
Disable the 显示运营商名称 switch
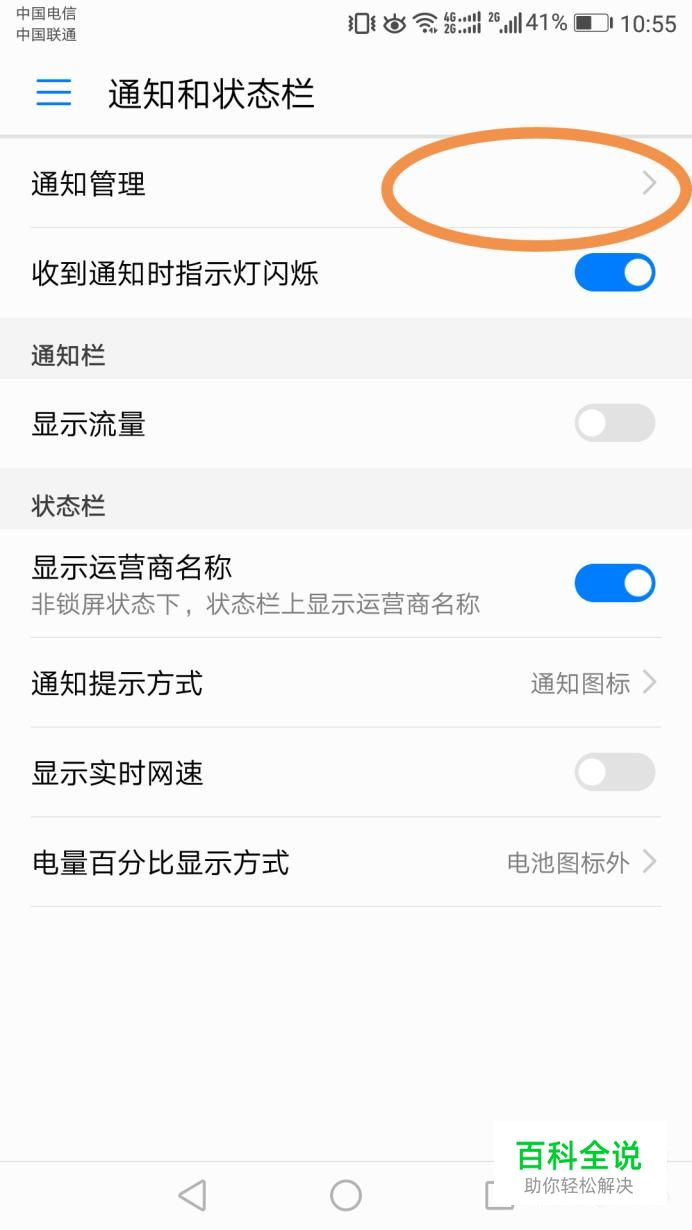614,583
